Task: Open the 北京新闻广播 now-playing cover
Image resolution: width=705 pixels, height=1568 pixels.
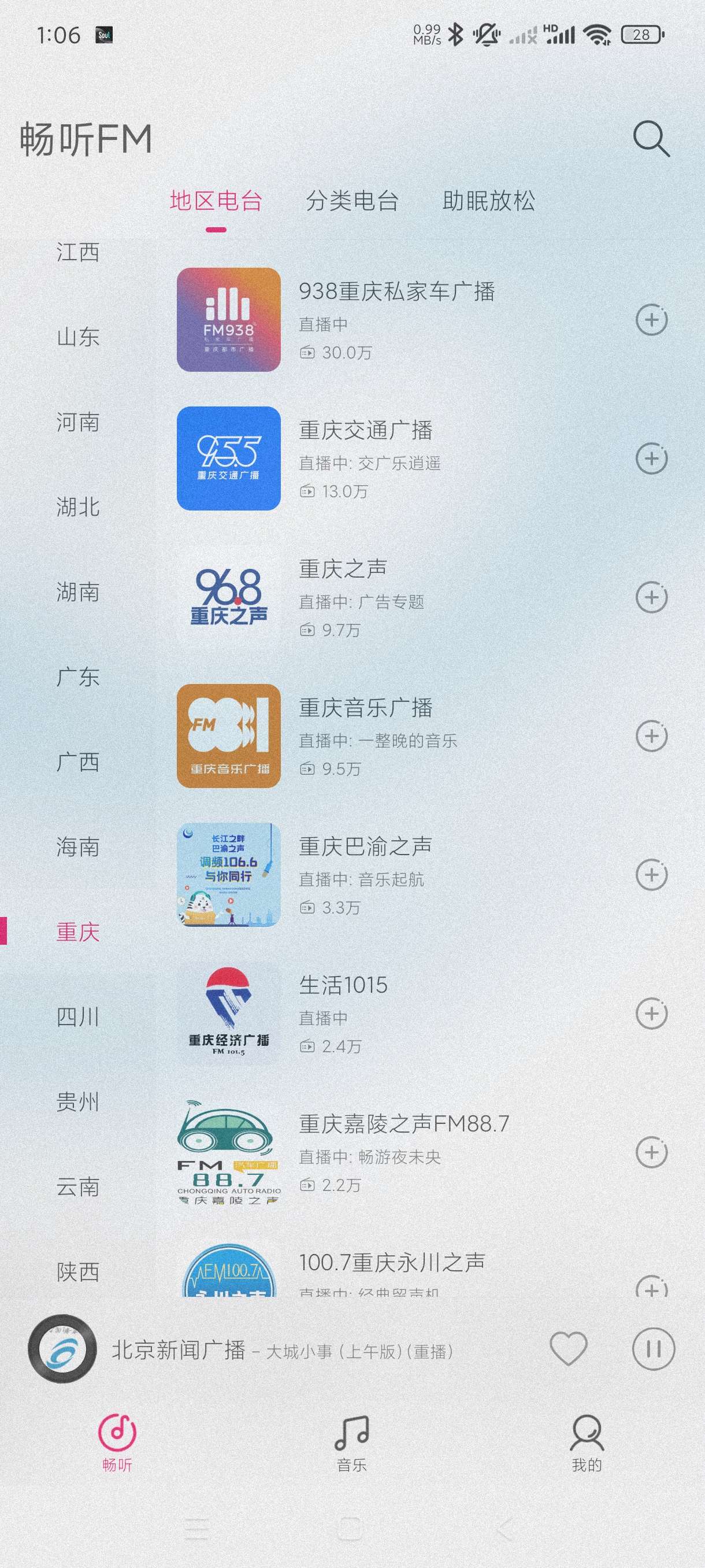Action: tap(62, 1349)
